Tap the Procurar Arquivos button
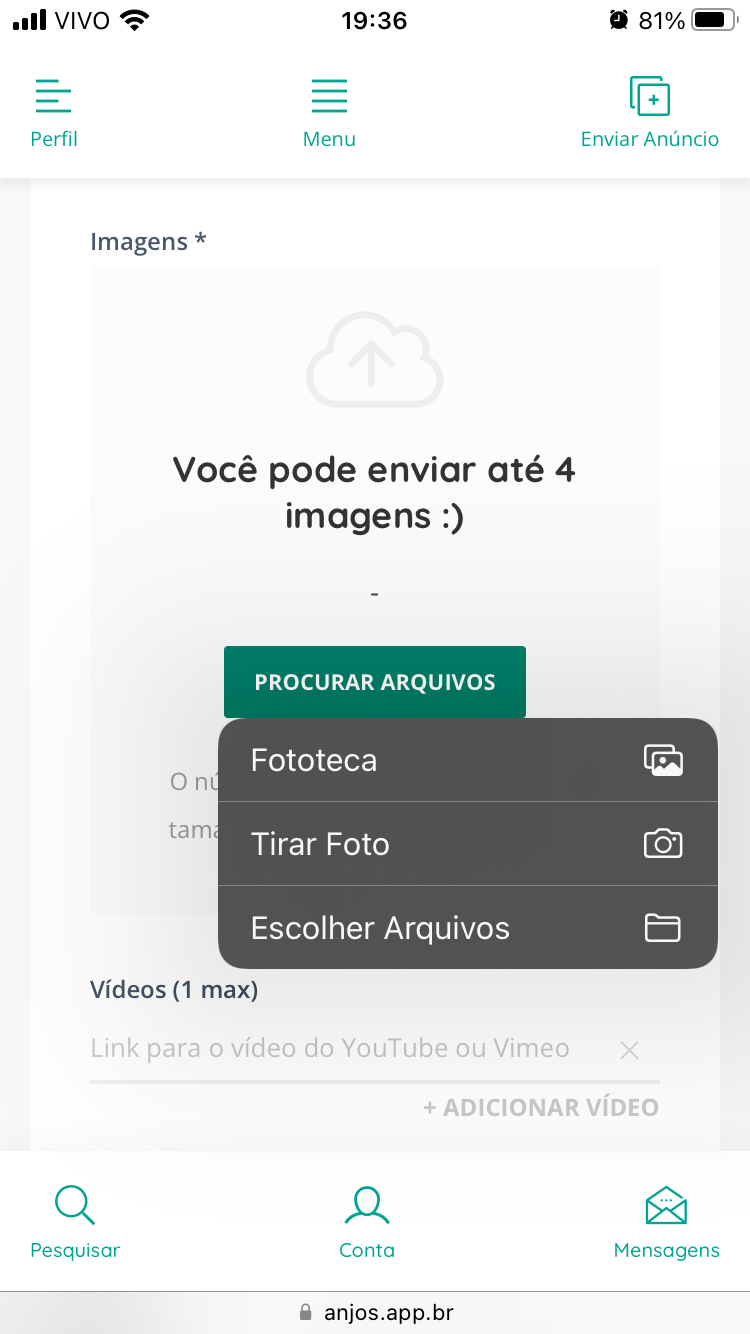The width and height of the screenshot is (750, 1334). point(375,682)
